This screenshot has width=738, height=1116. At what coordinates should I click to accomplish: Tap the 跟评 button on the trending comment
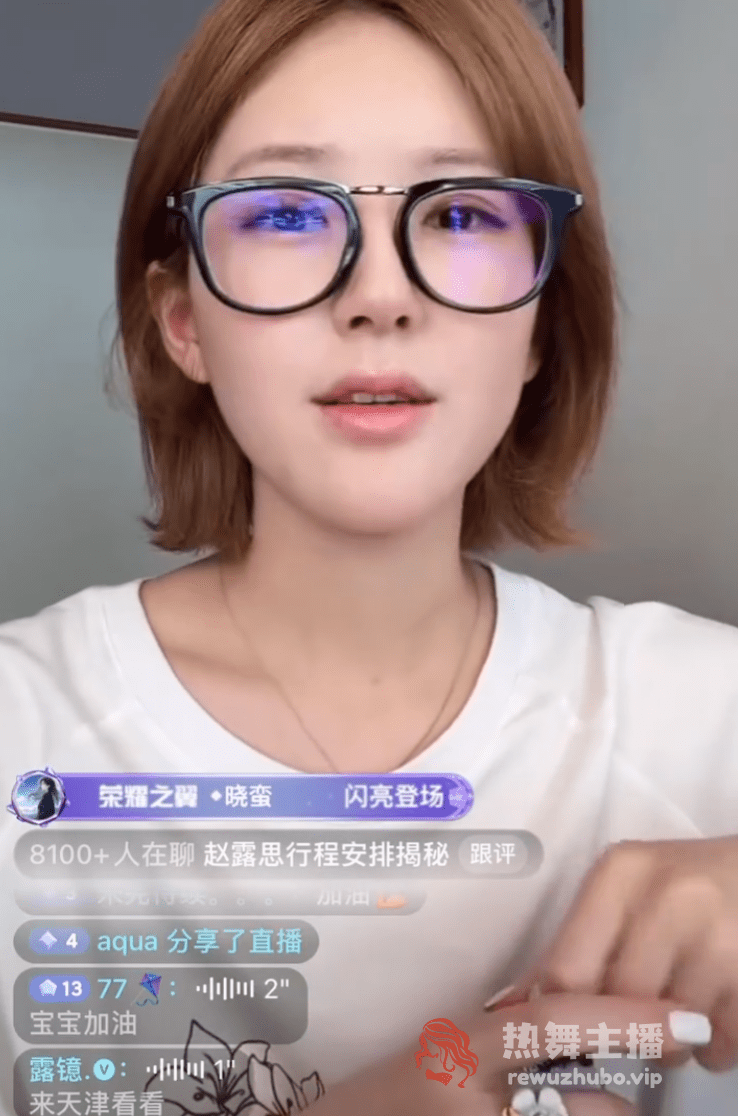tap(493, 855)
